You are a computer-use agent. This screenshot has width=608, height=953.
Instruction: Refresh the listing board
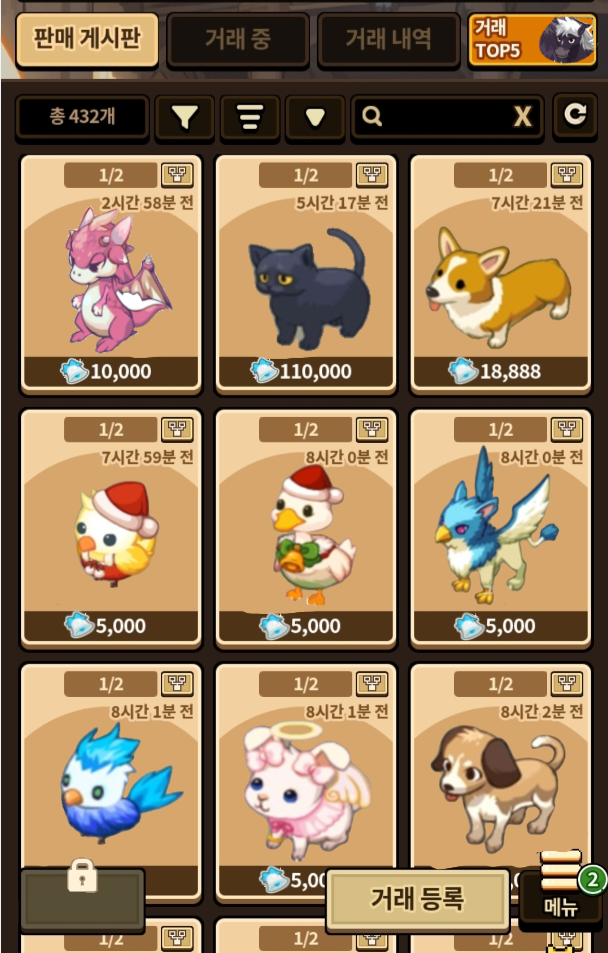[575, 116]
